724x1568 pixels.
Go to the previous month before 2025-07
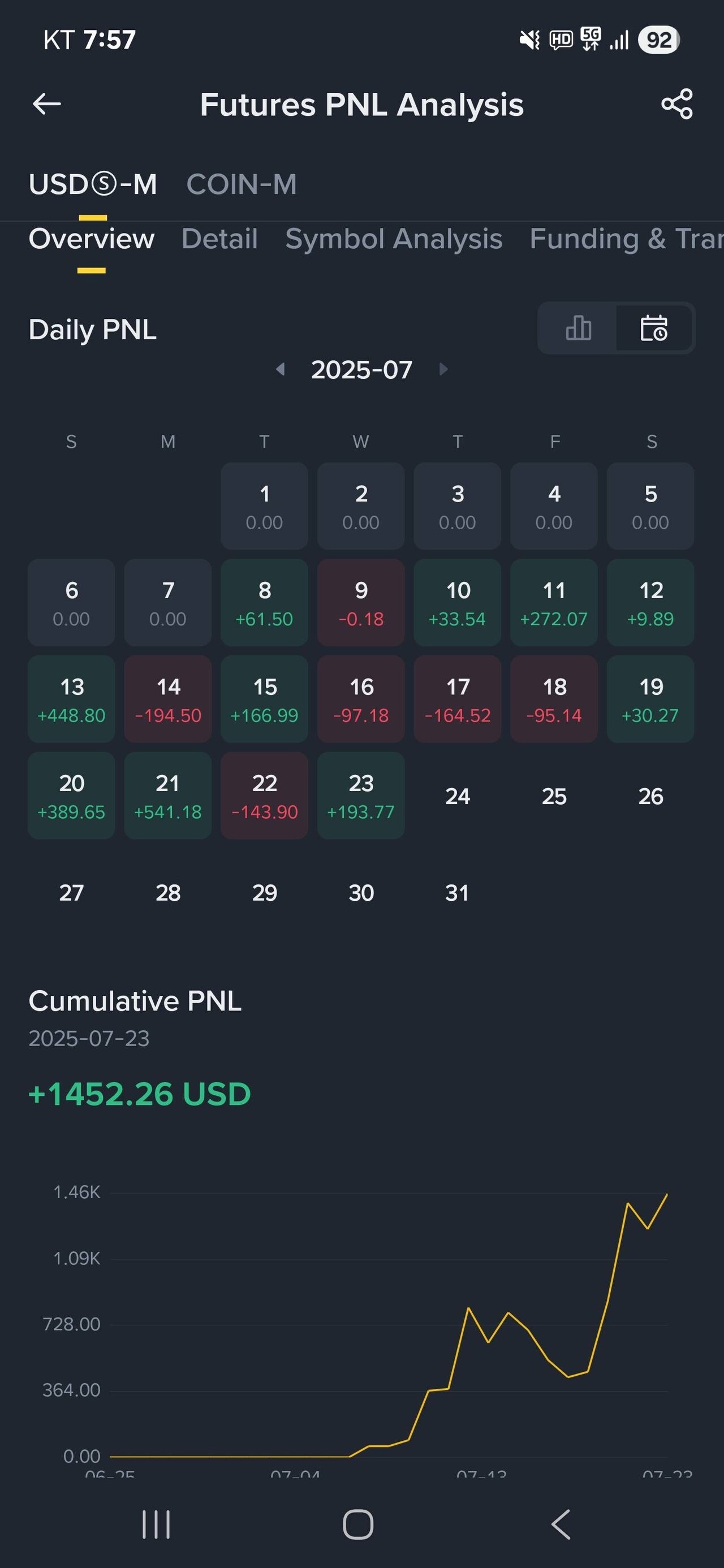pyautogui.click(x=280, y=369)
